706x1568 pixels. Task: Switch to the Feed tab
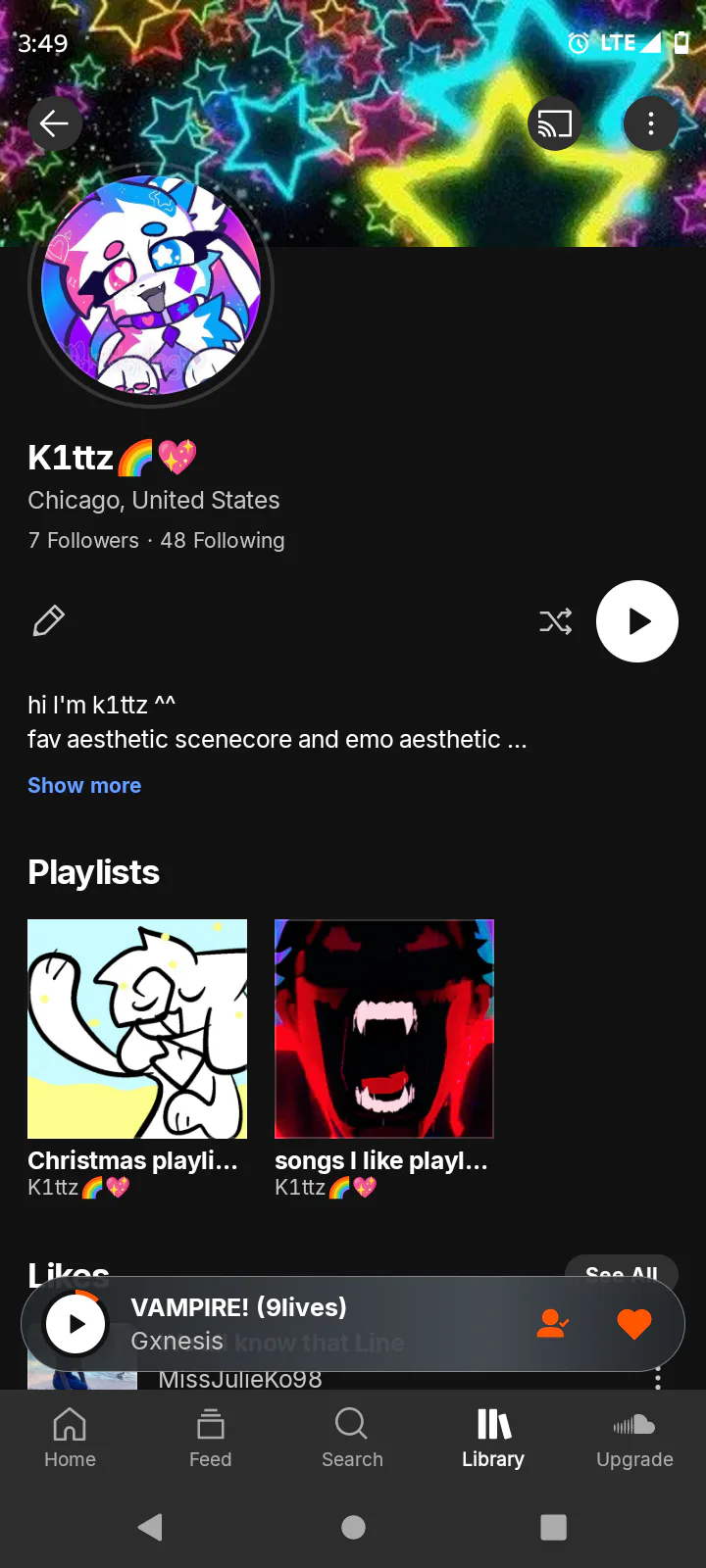pos(210,1438)
